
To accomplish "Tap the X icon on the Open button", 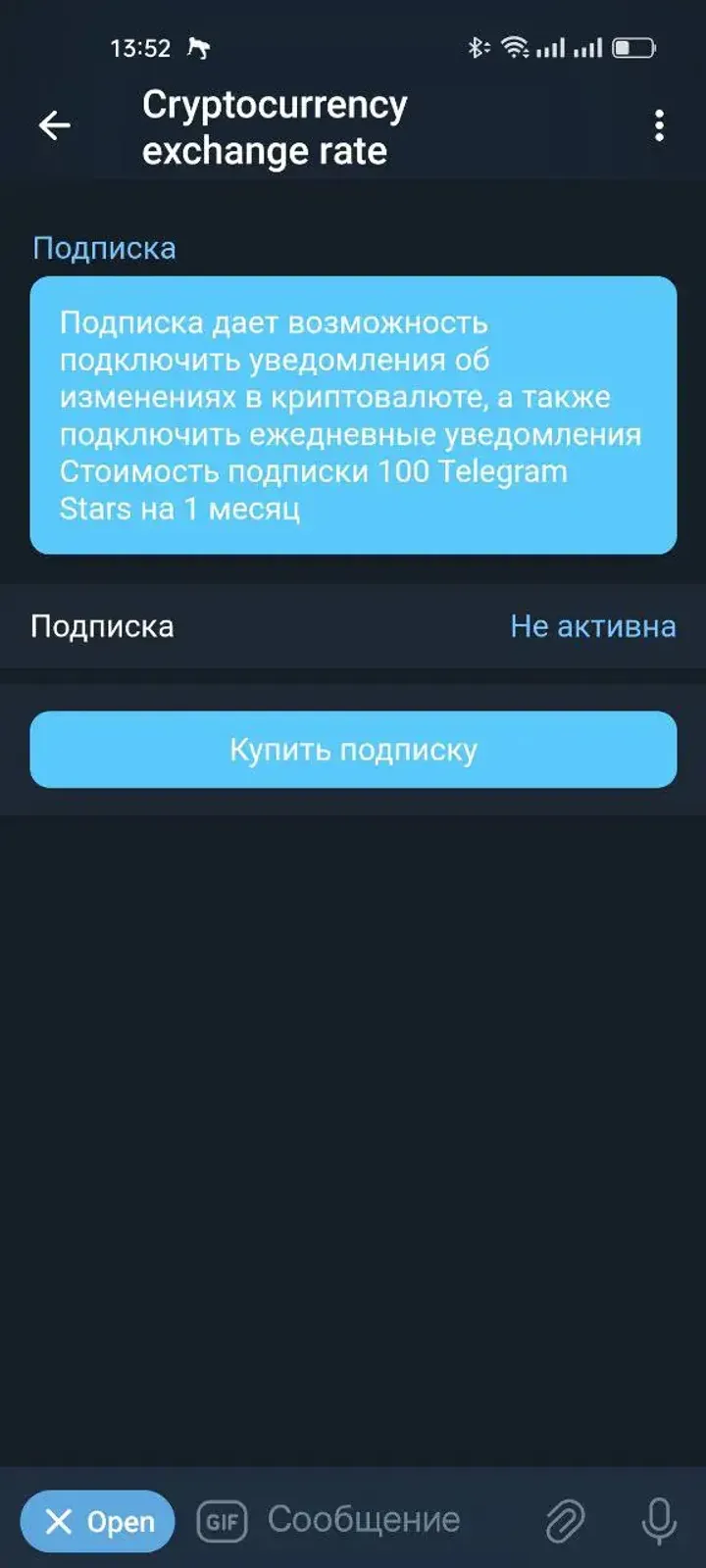I will pyautogui.click(x=57, y=1520).
